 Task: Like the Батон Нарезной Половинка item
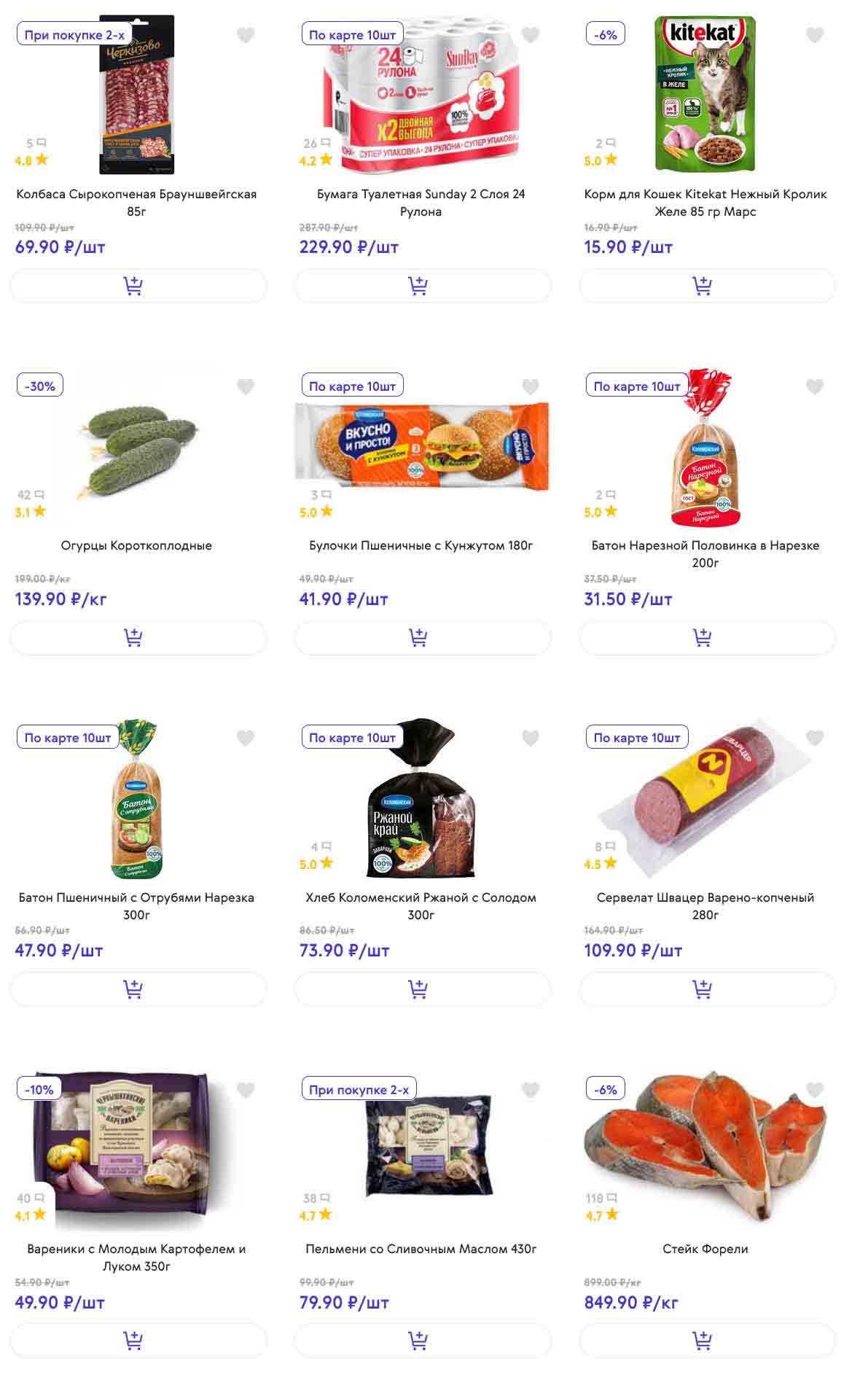pos(815,386)
